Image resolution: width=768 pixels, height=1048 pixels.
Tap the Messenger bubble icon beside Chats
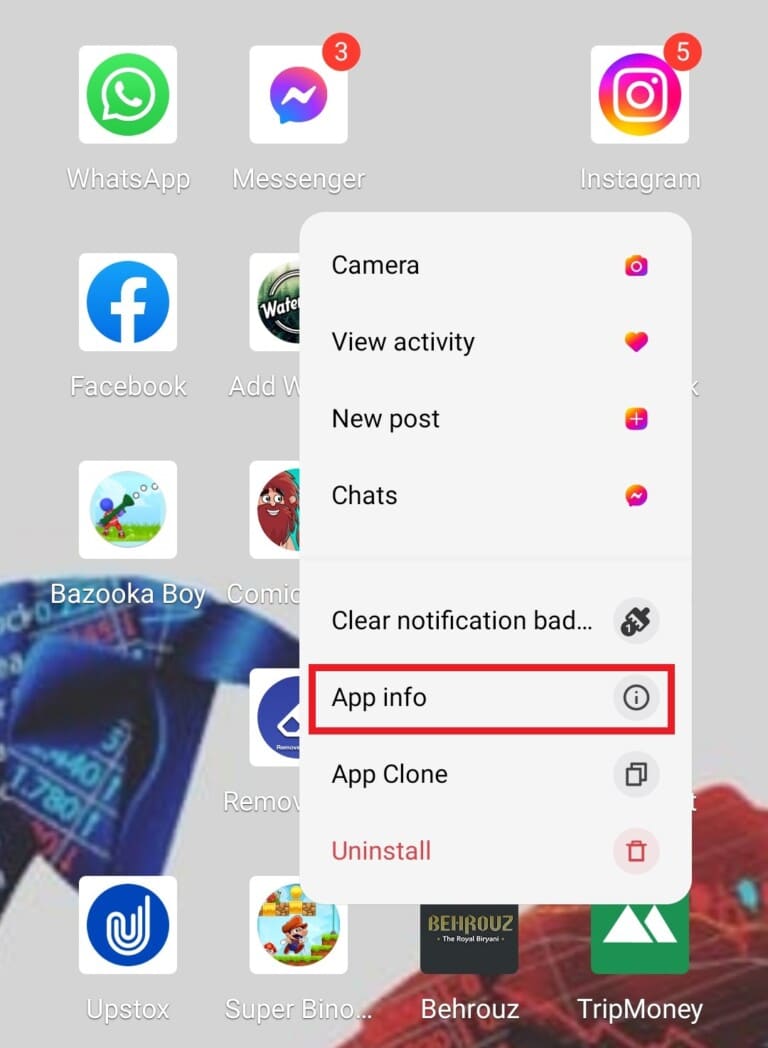point(637,495)
